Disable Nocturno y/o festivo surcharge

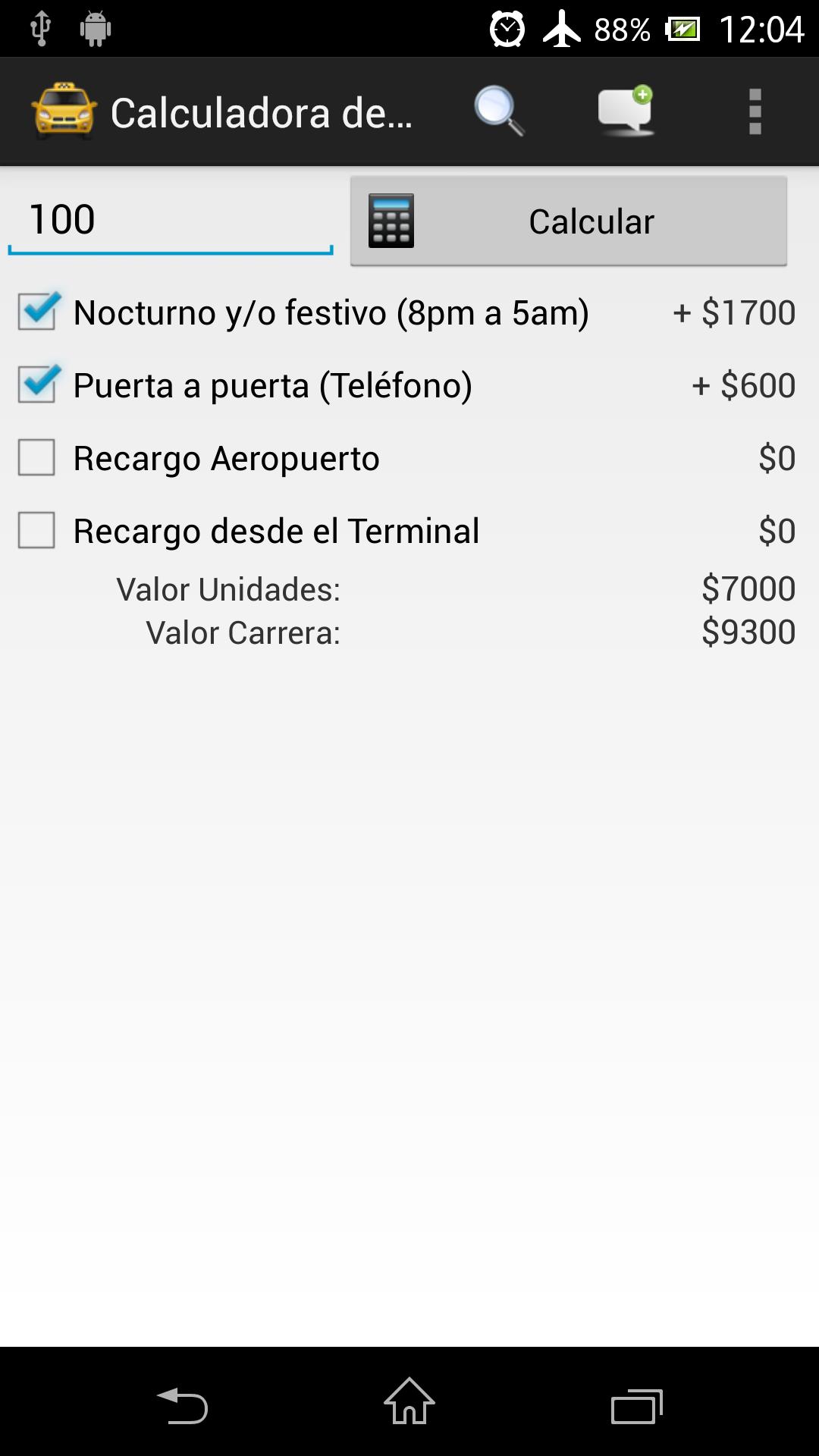(x=36, y=312)
